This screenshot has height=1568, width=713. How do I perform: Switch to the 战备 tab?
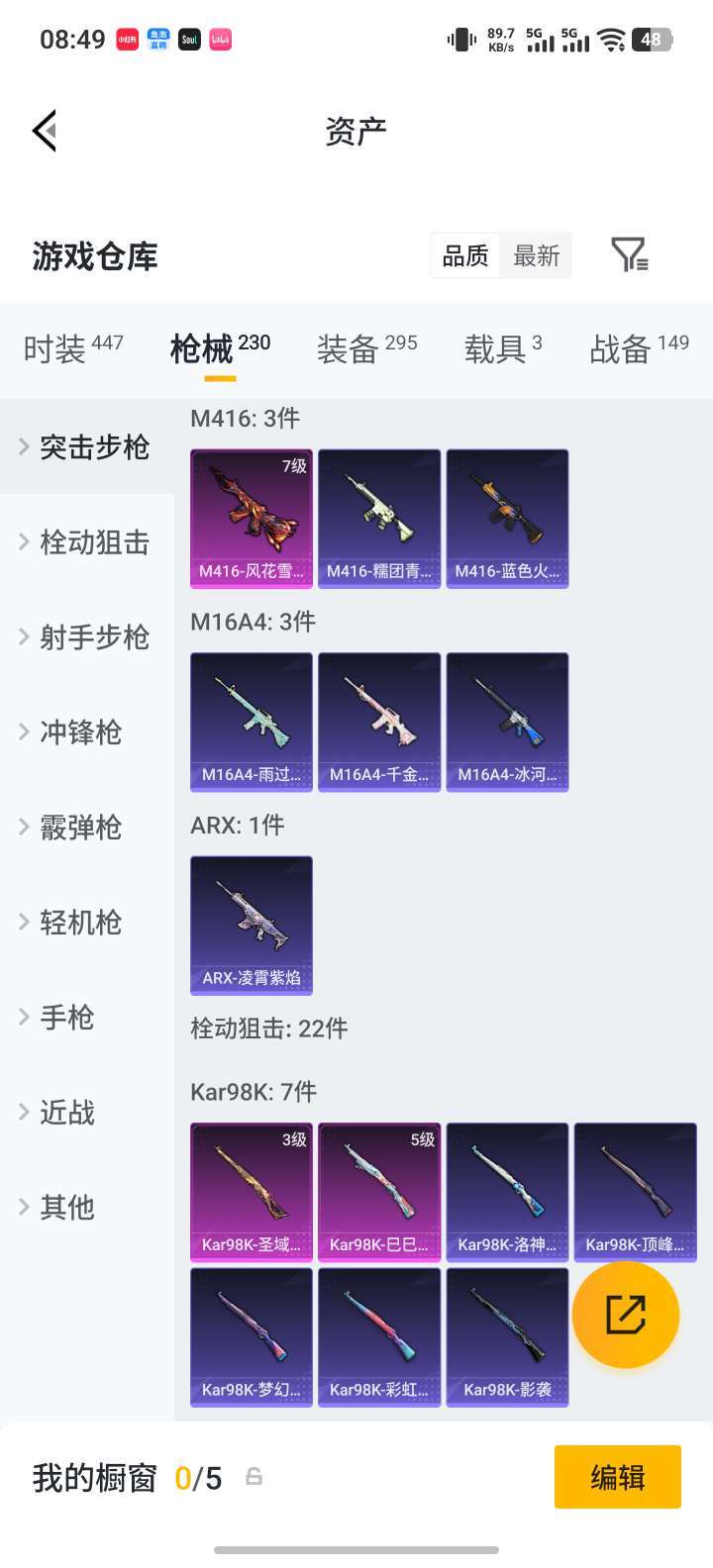coord(639,348)
